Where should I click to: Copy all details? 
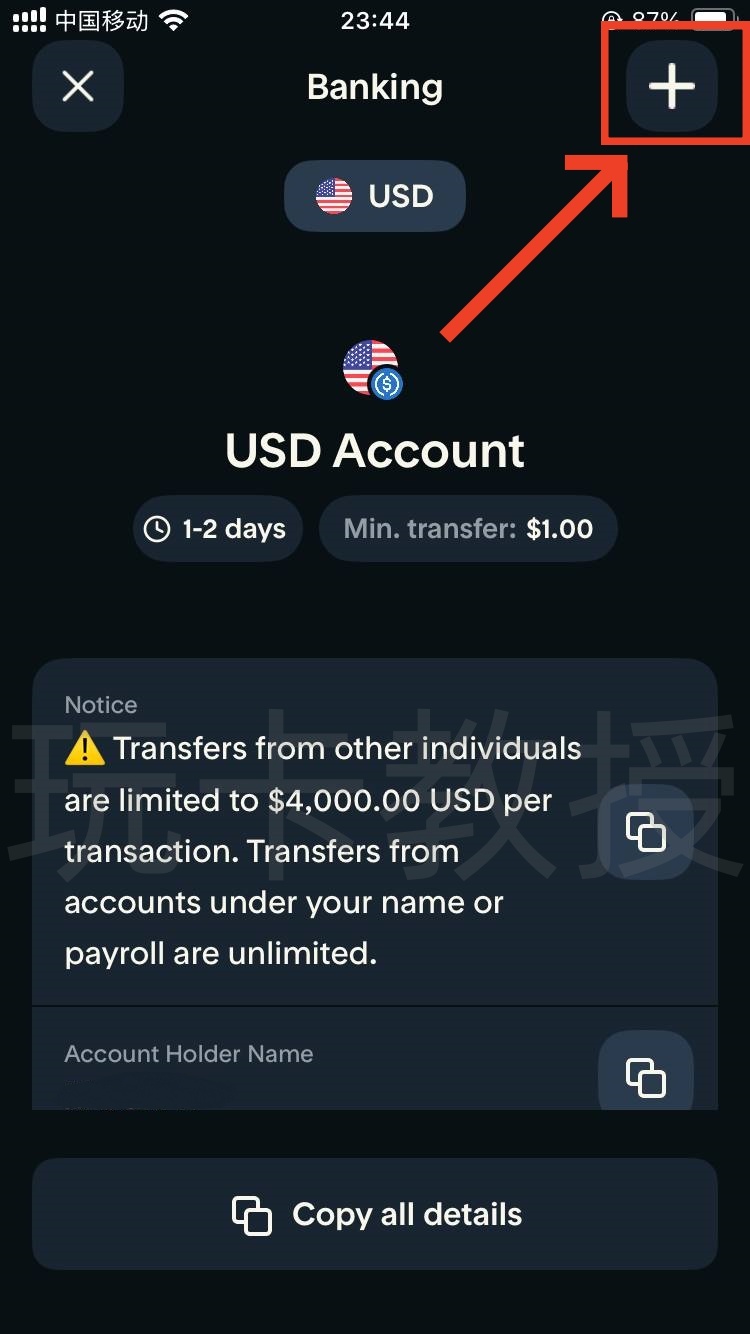[x=375, y=1214]
